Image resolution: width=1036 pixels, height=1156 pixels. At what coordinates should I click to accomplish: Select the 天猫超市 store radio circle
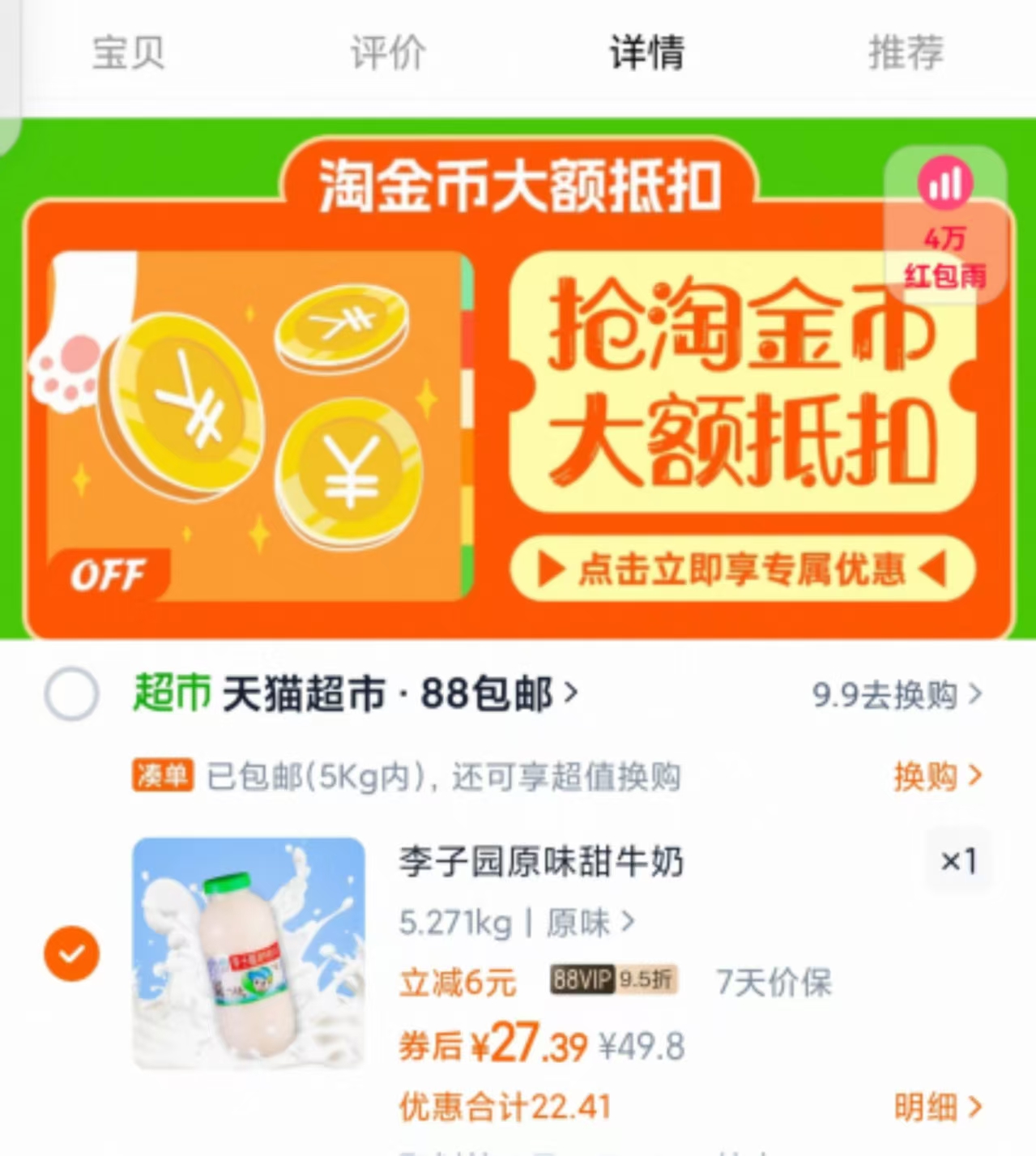tap(71, 694)
